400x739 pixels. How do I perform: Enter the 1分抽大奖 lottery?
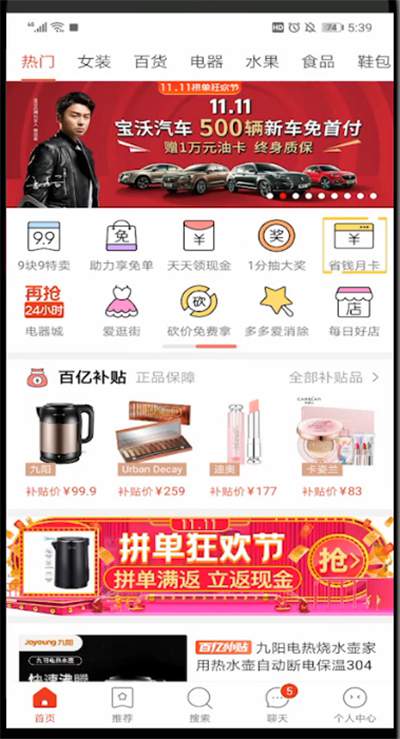(277, 246)
